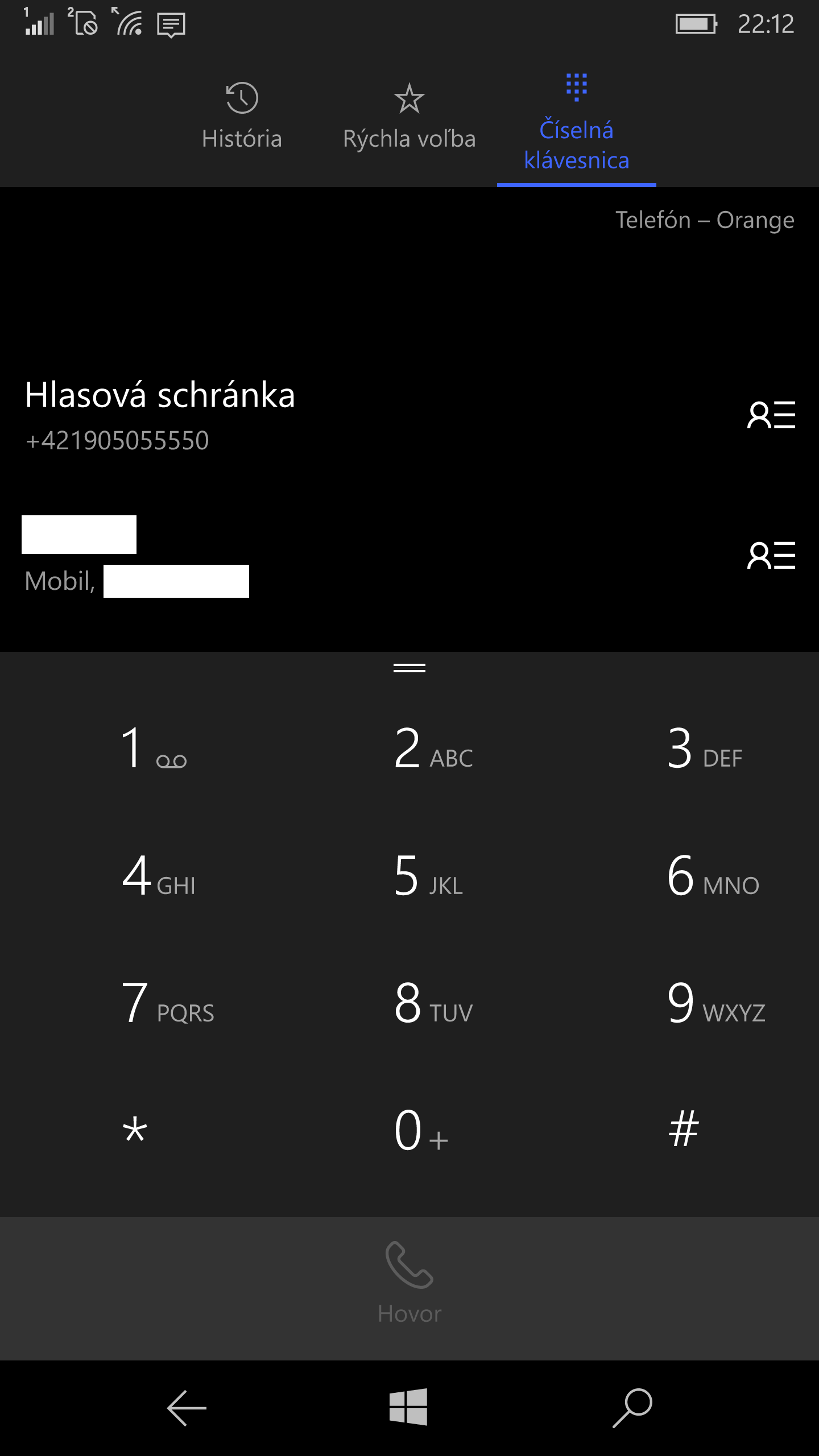Viewport: 819px width, 1456px height.
Task: Enter digit 2 ABC
Action: click(433, 748)
